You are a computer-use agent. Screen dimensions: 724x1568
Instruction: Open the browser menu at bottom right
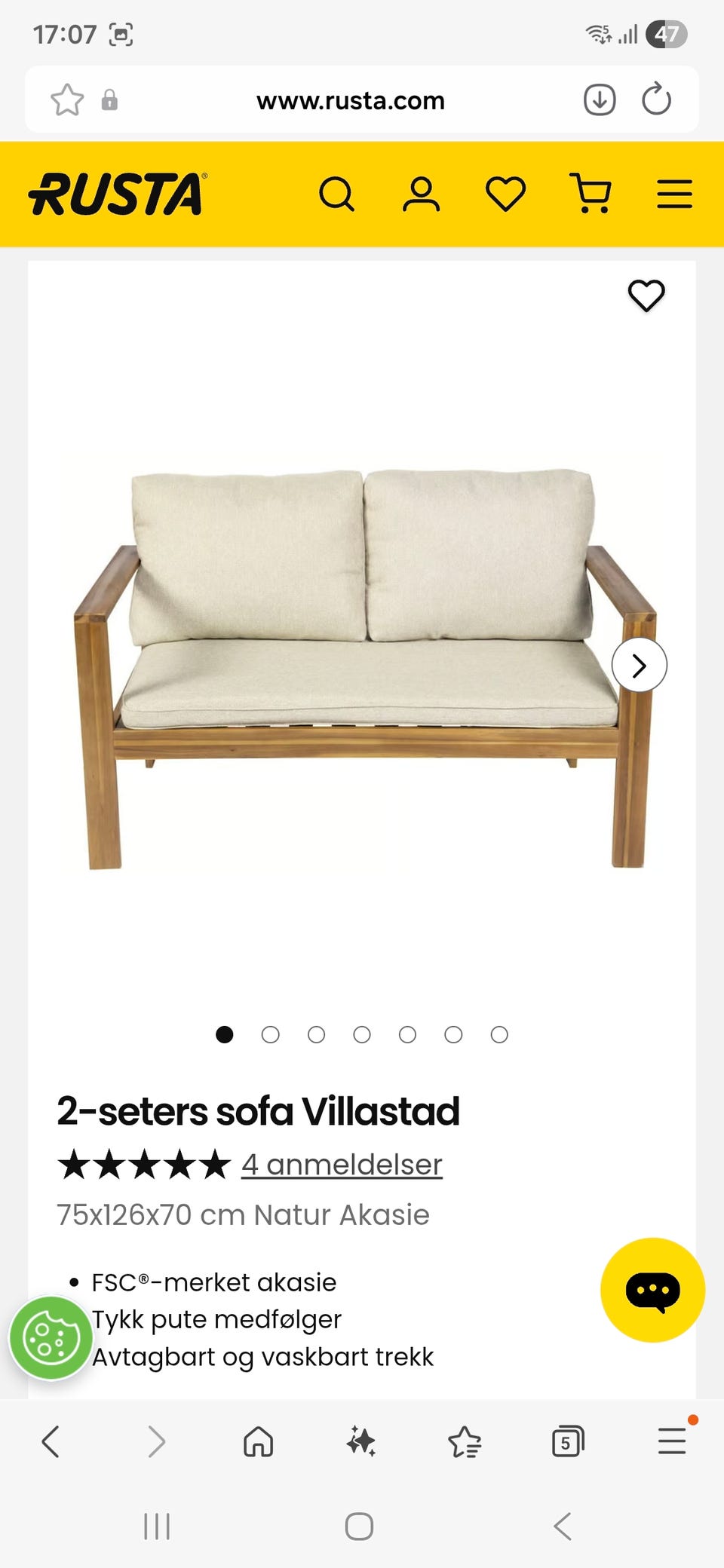pos(671,1442)
